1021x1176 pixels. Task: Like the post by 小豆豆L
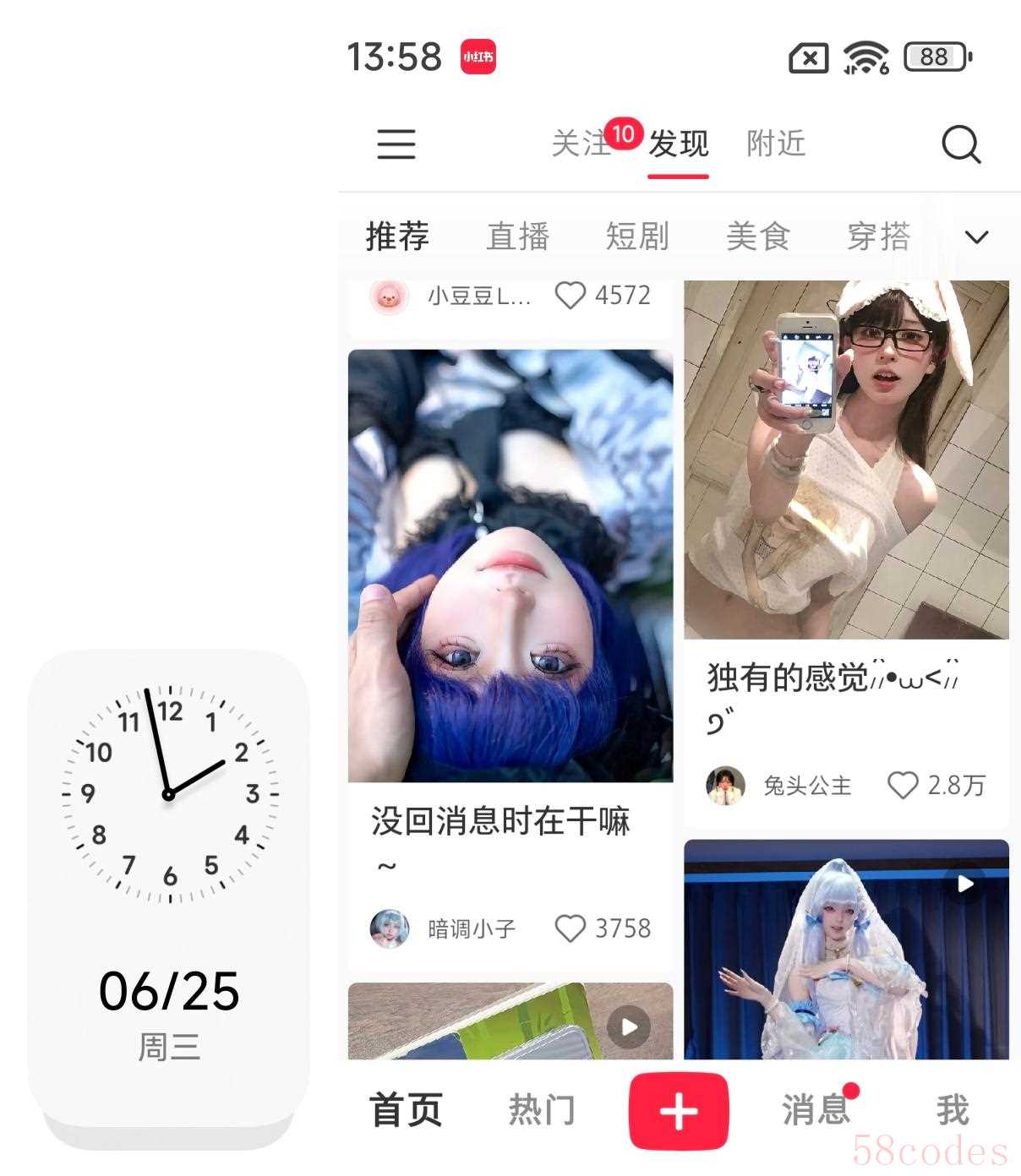tap(571, 296)
